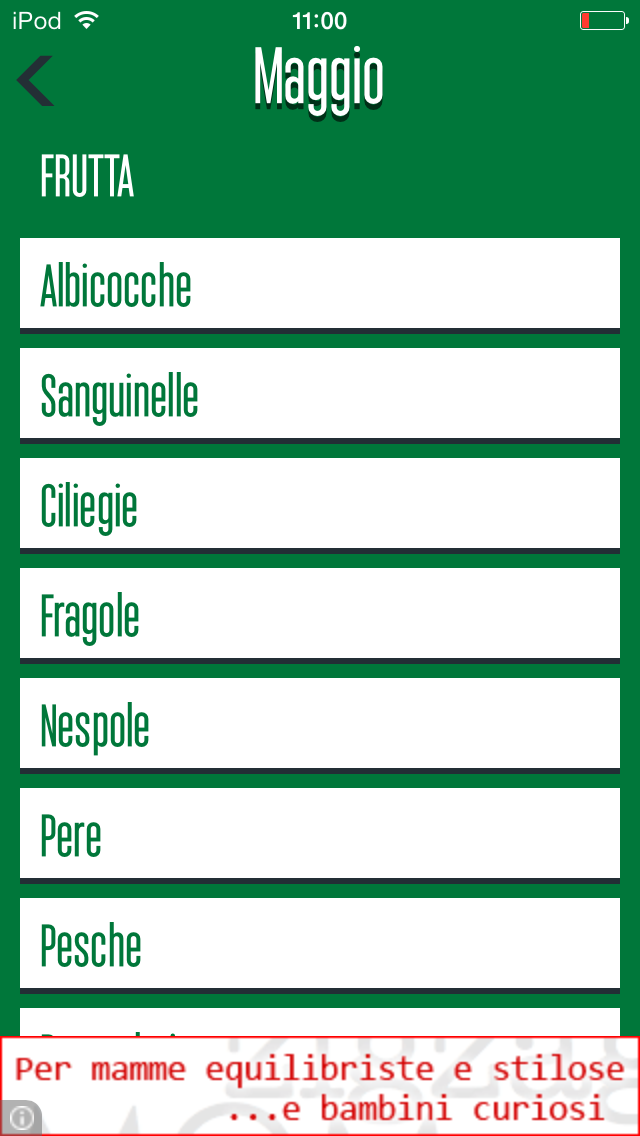Tap the ad info icon
This screenshot has height=1136, width=640.
(x=21, y=1118)
